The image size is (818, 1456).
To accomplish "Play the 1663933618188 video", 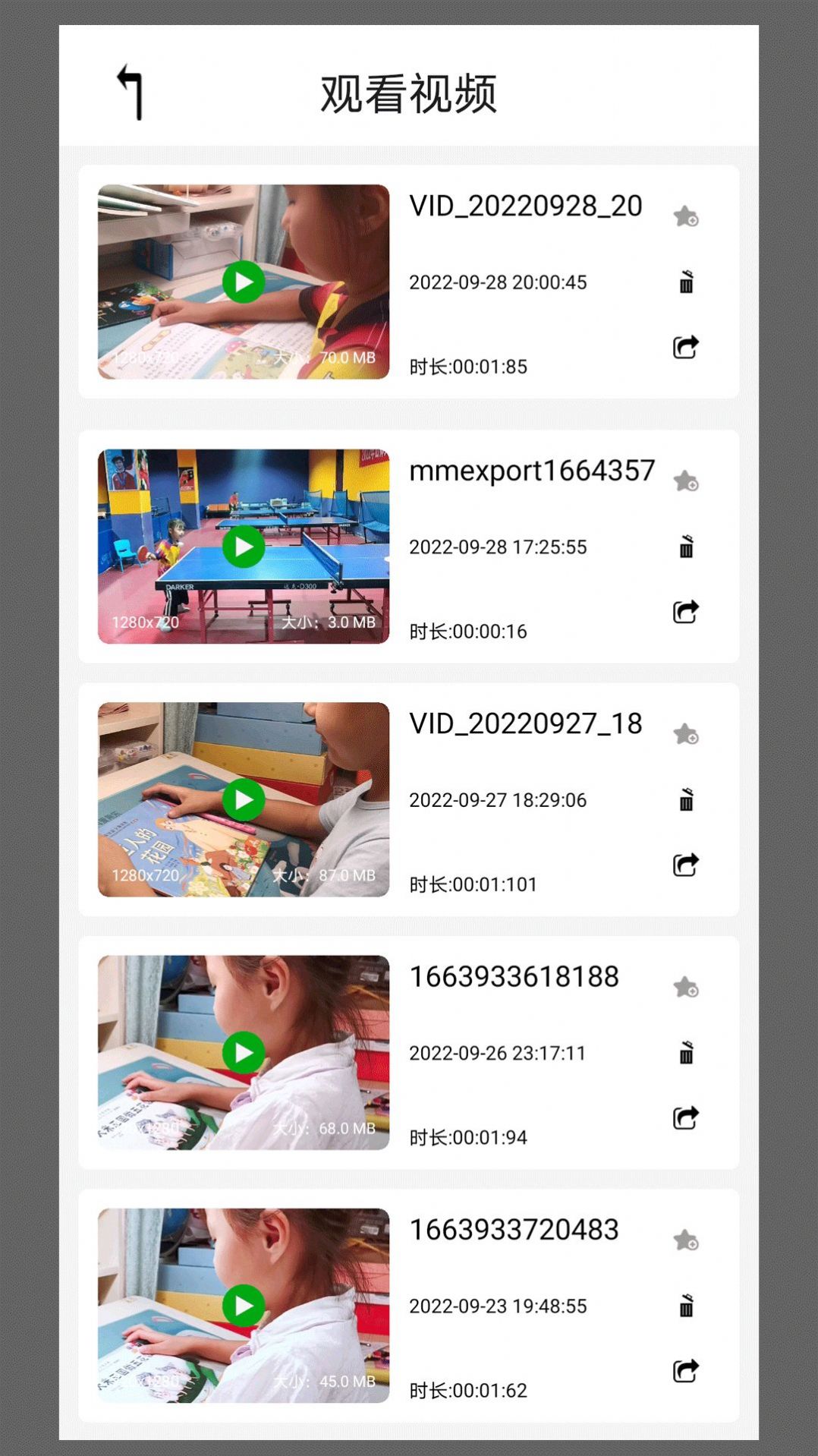I will [x=244, y=1053].
